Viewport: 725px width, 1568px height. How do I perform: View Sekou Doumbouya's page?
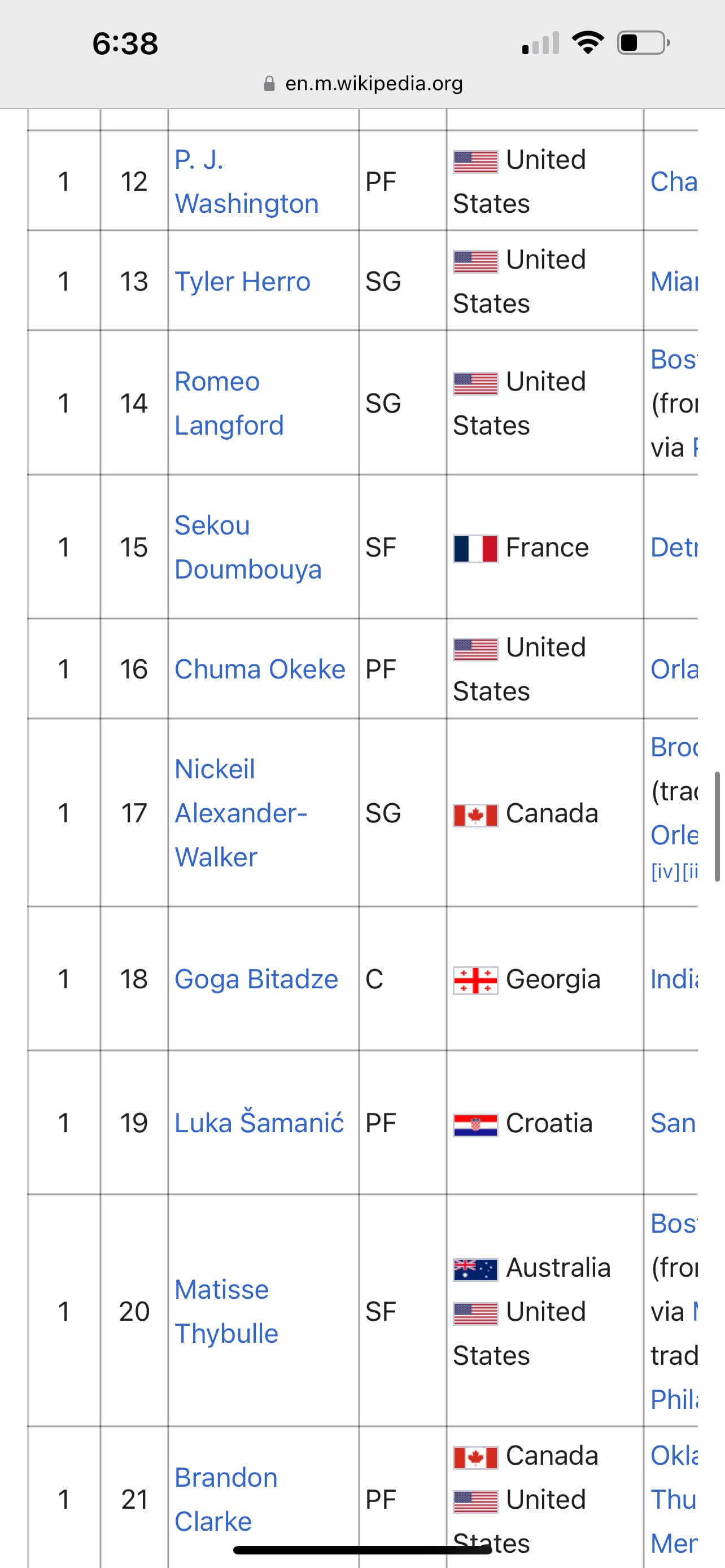pos(248,547)
